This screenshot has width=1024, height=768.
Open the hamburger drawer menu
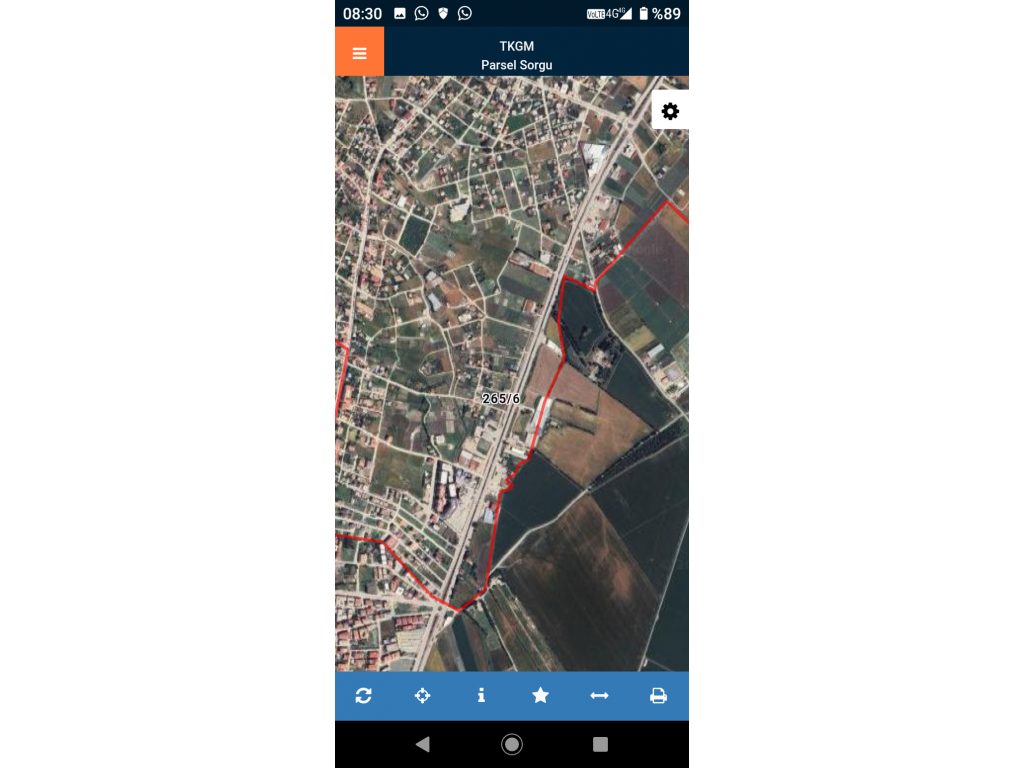pos(359,53)
